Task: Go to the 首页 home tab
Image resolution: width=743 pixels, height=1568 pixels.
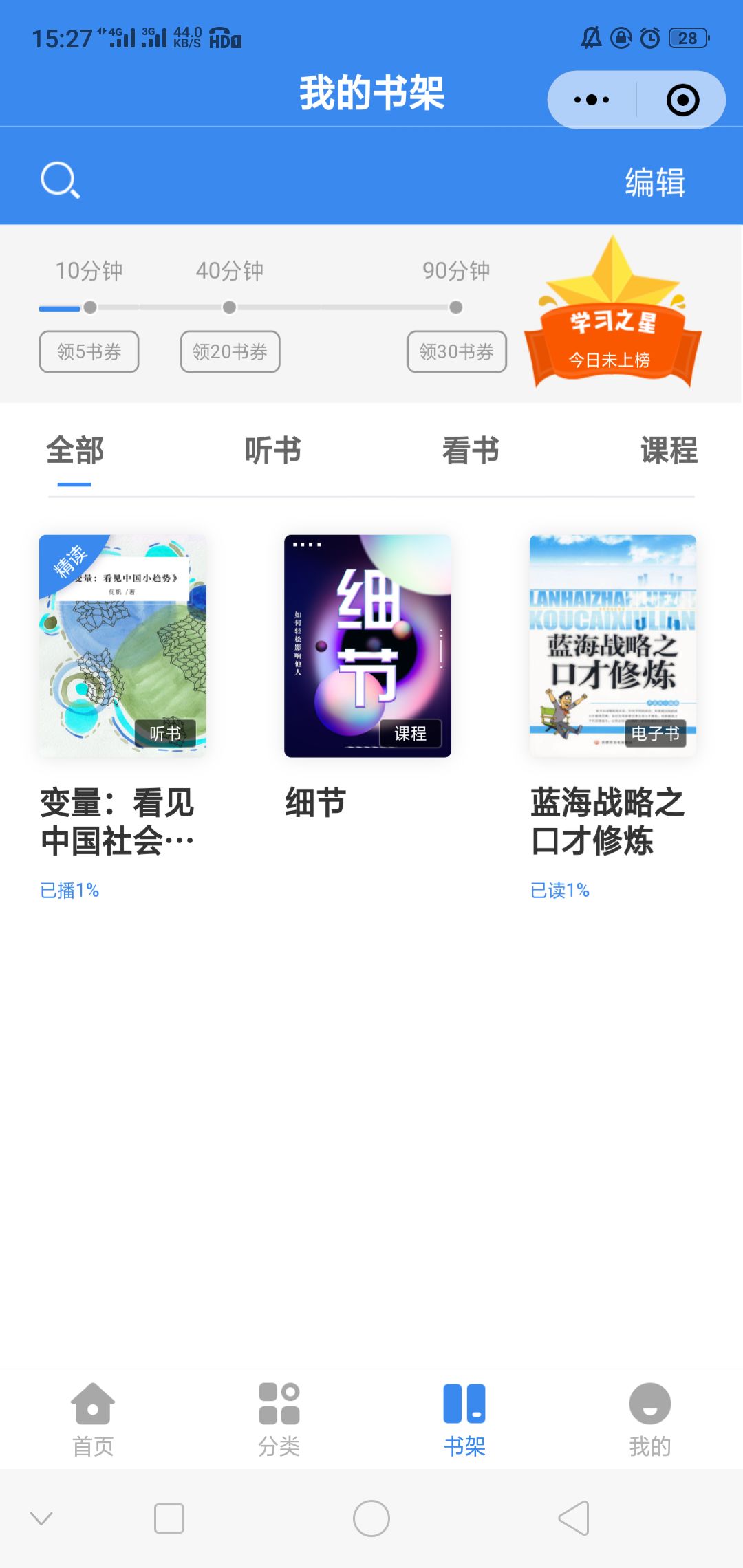Action: click(x=93, y=1419)
